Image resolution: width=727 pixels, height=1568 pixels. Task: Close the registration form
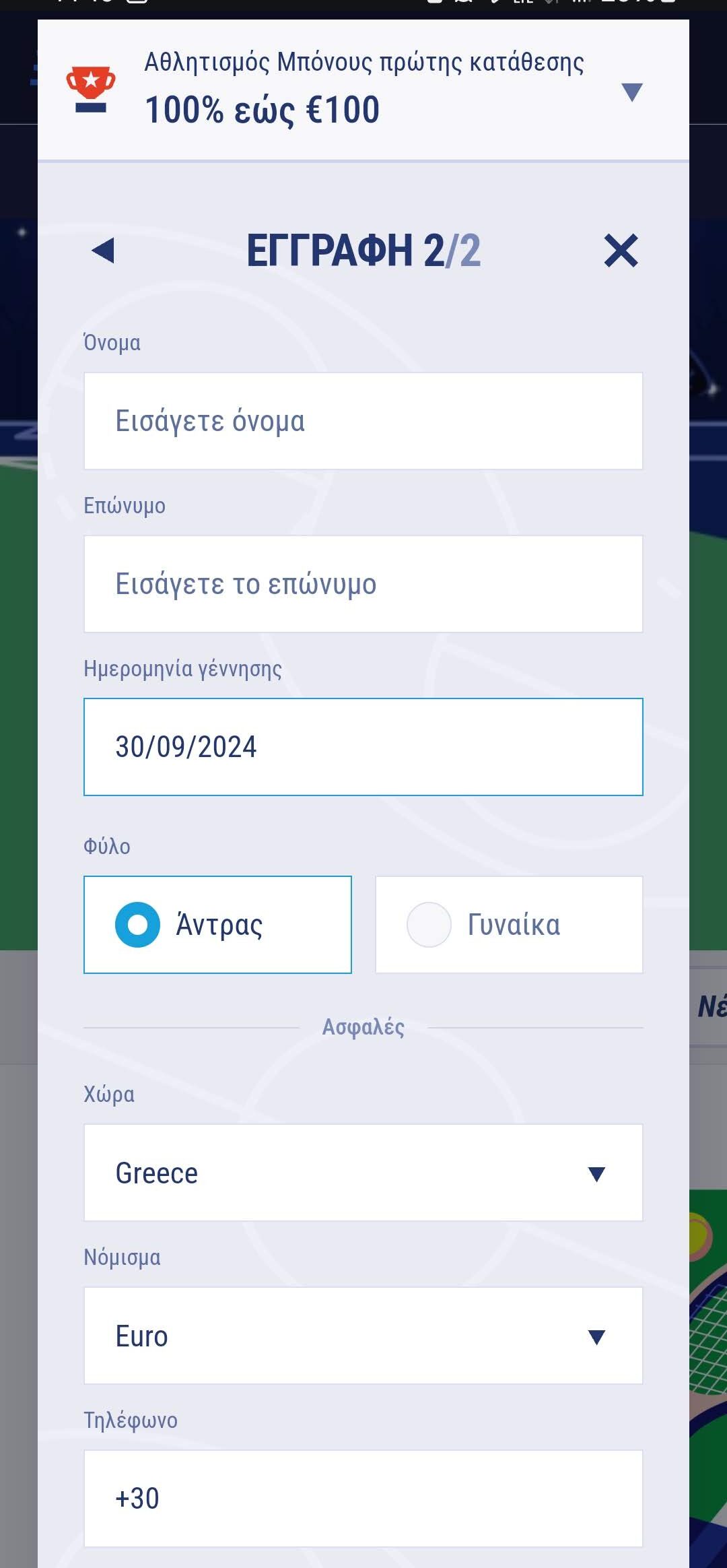point(620,251)
